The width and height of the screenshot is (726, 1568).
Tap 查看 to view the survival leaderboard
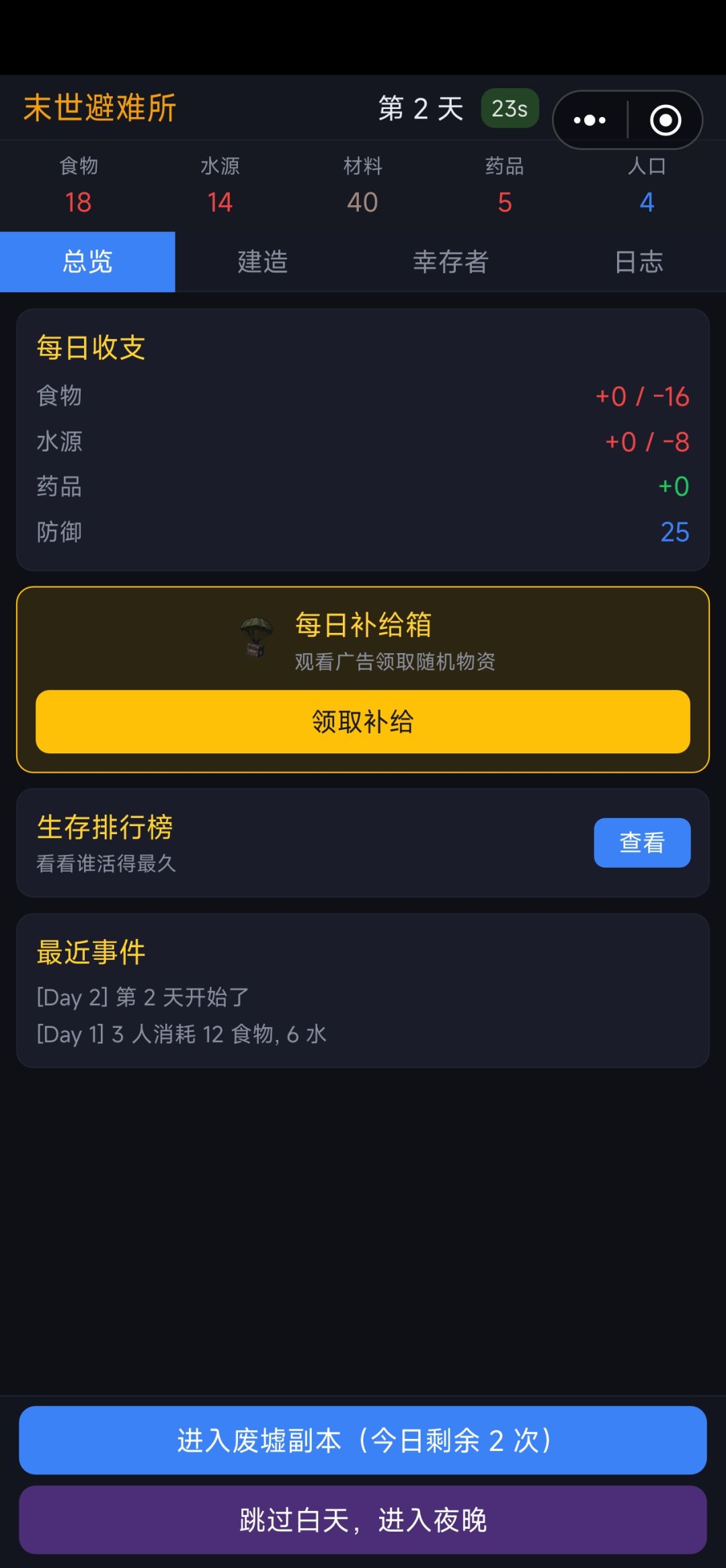click(x=642, y=842)
